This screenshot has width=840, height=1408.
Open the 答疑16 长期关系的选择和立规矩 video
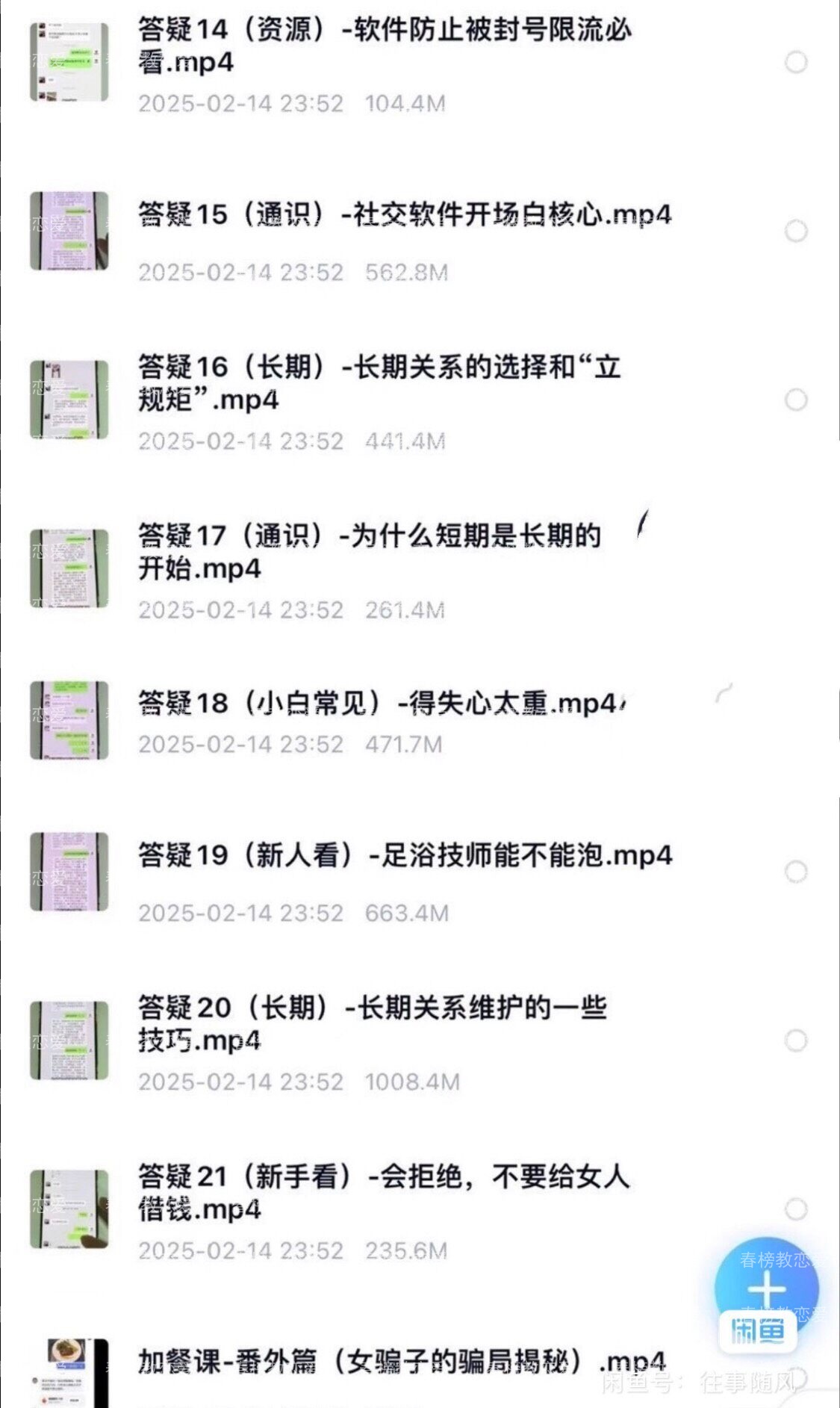point(379,383)
